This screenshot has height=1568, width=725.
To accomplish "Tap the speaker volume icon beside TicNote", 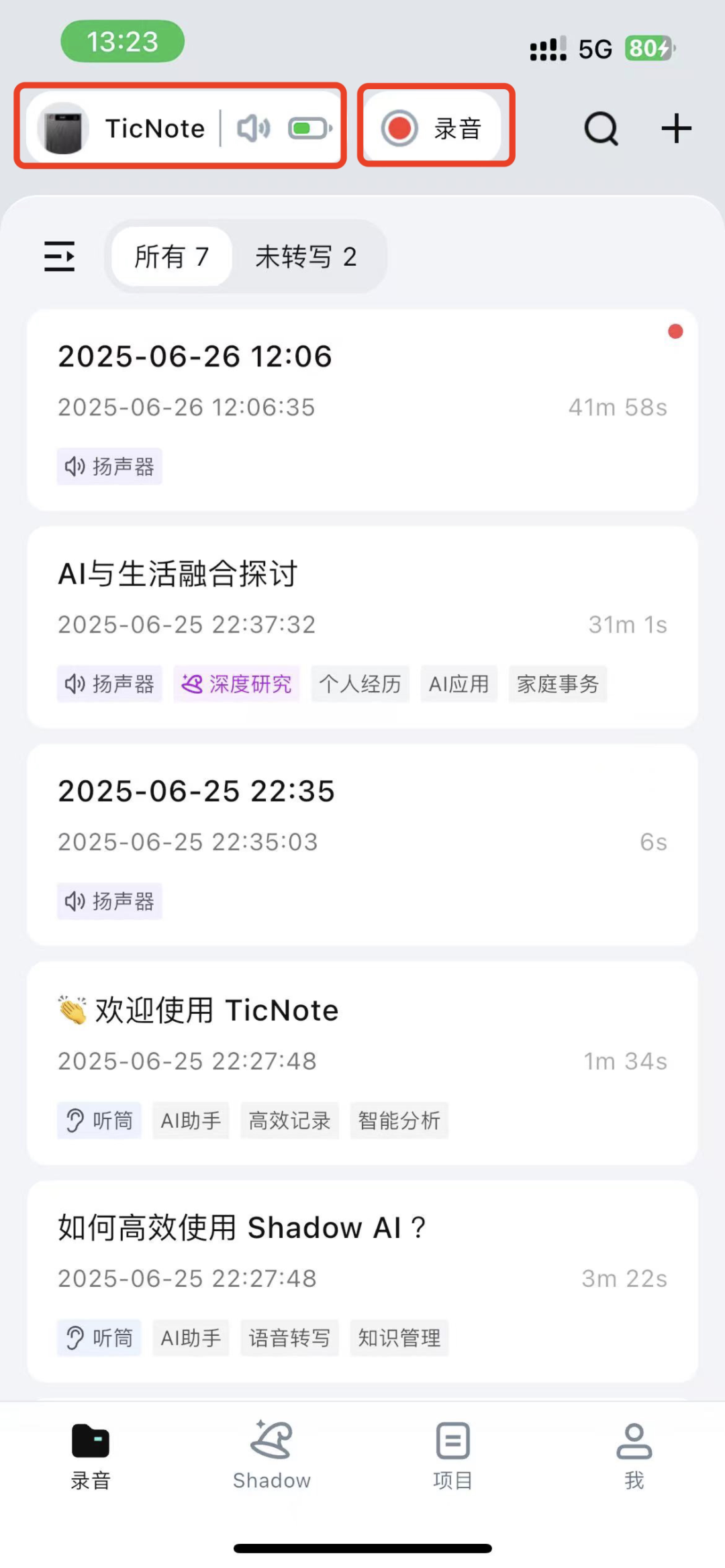I will (x=253, y=127).
